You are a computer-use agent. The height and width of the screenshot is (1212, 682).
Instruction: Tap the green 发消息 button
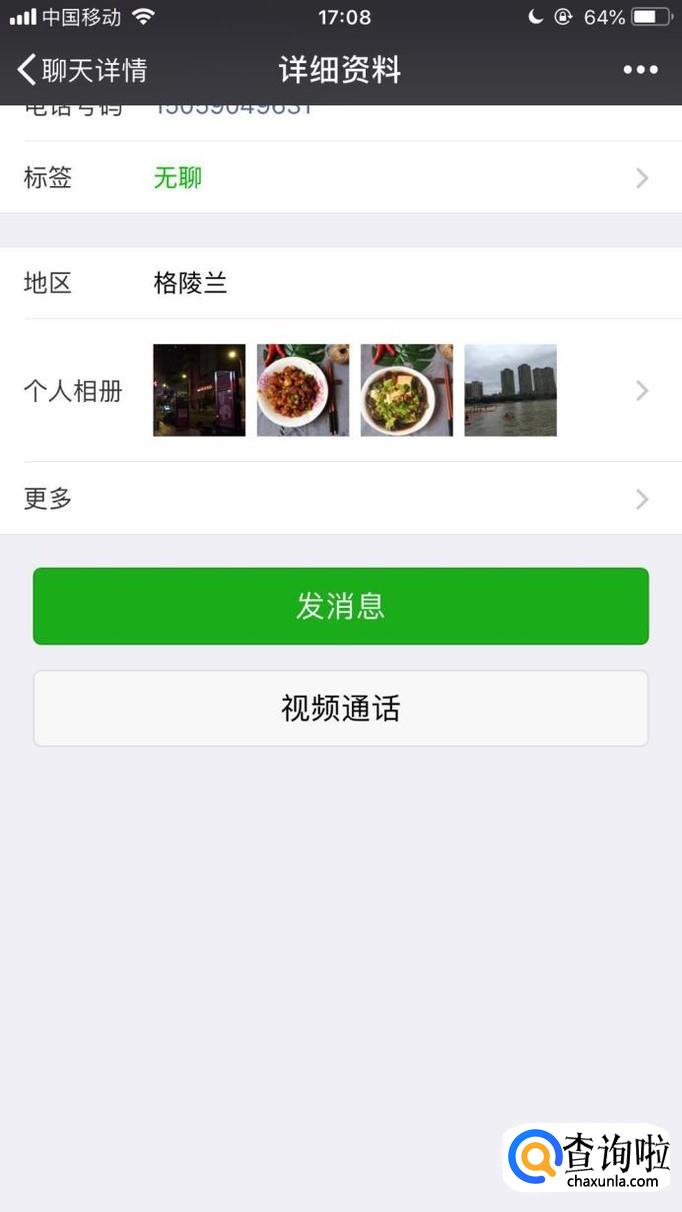pos(341,606)
